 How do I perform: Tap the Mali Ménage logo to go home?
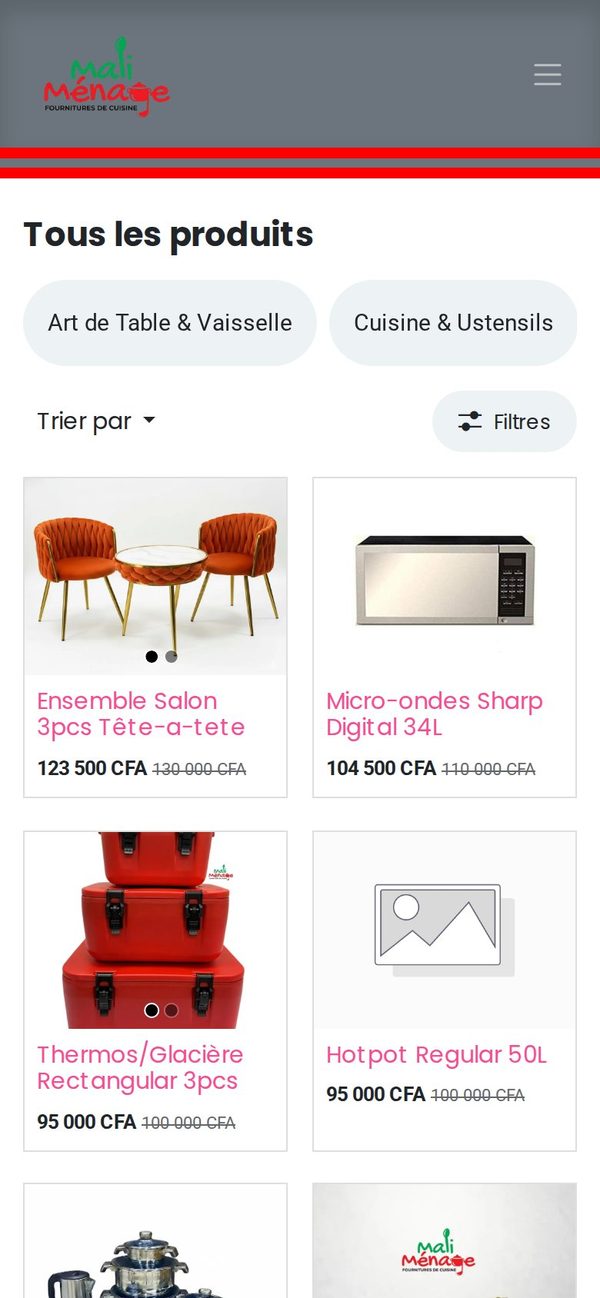click(x=107, y=75)
